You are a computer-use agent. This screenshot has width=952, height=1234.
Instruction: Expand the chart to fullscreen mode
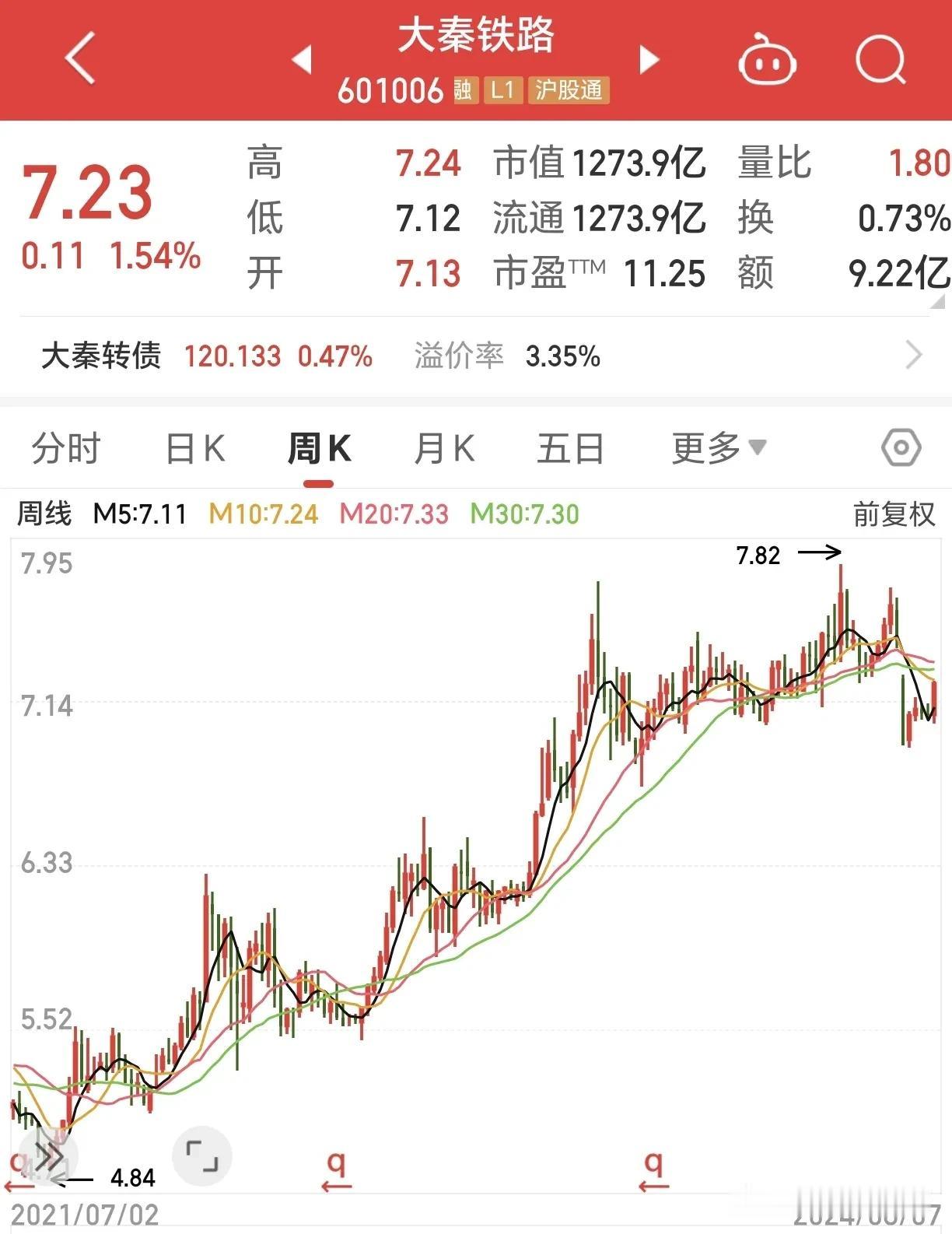(202, 1157)
